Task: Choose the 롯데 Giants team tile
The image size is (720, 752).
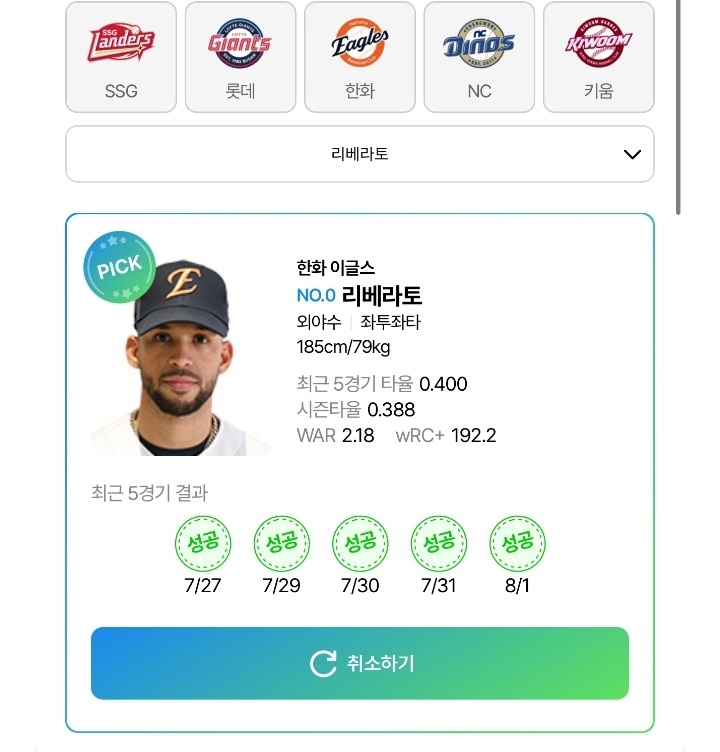Action: click(240, 57)
